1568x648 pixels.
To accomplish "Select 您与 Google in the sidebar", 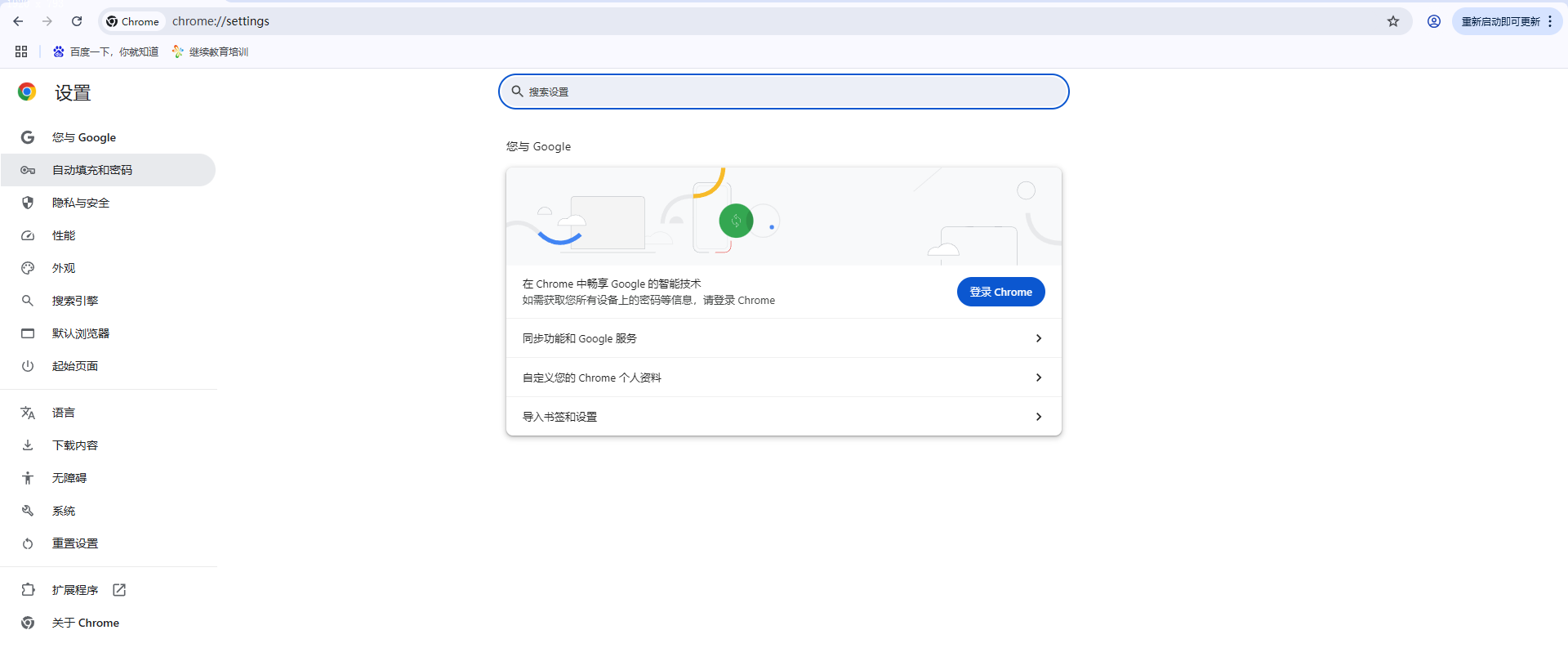I will (84, 137).
